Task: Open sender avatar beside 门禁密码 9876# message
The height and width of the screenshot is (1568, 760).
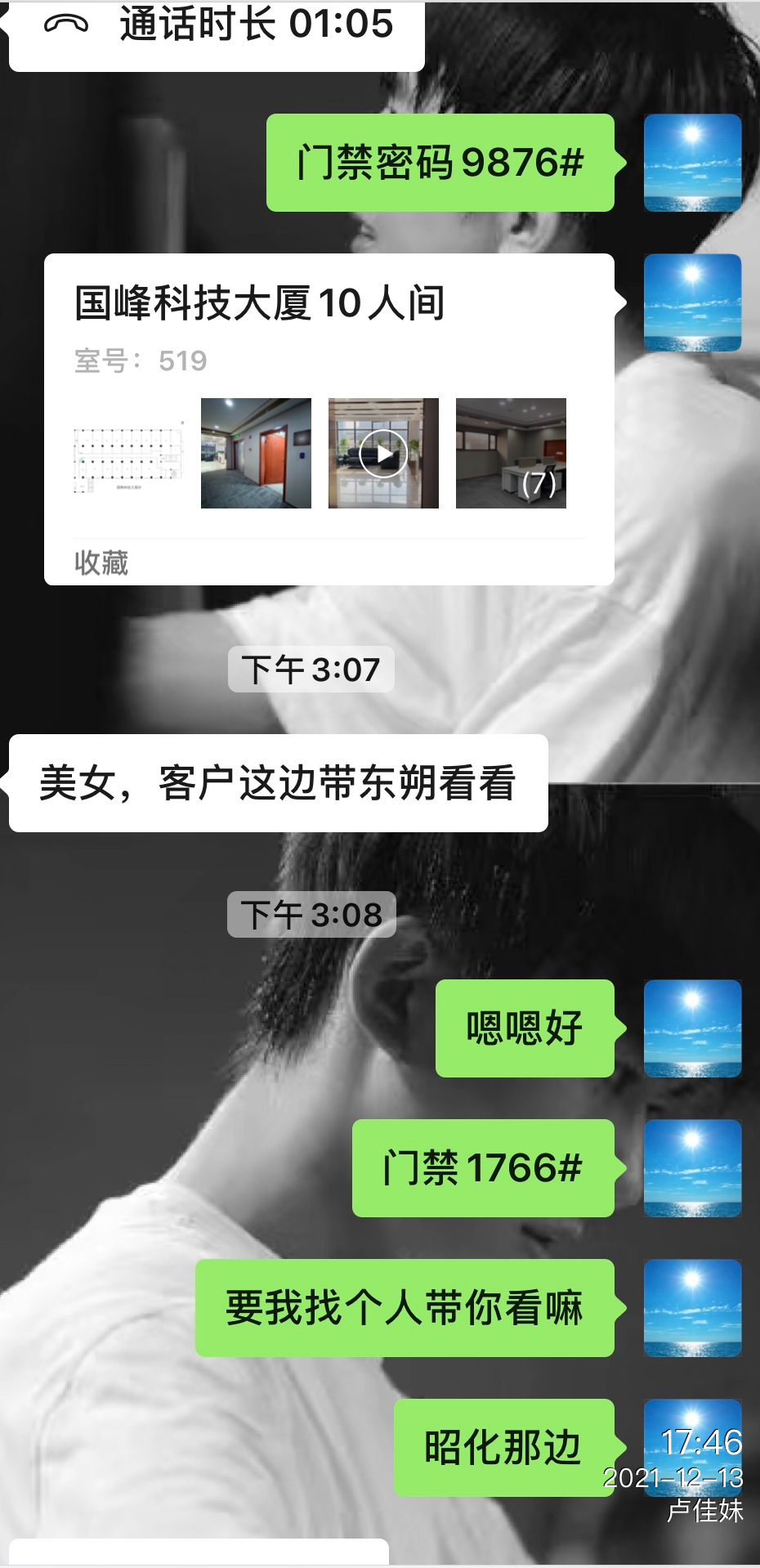Action: [692, 164]
